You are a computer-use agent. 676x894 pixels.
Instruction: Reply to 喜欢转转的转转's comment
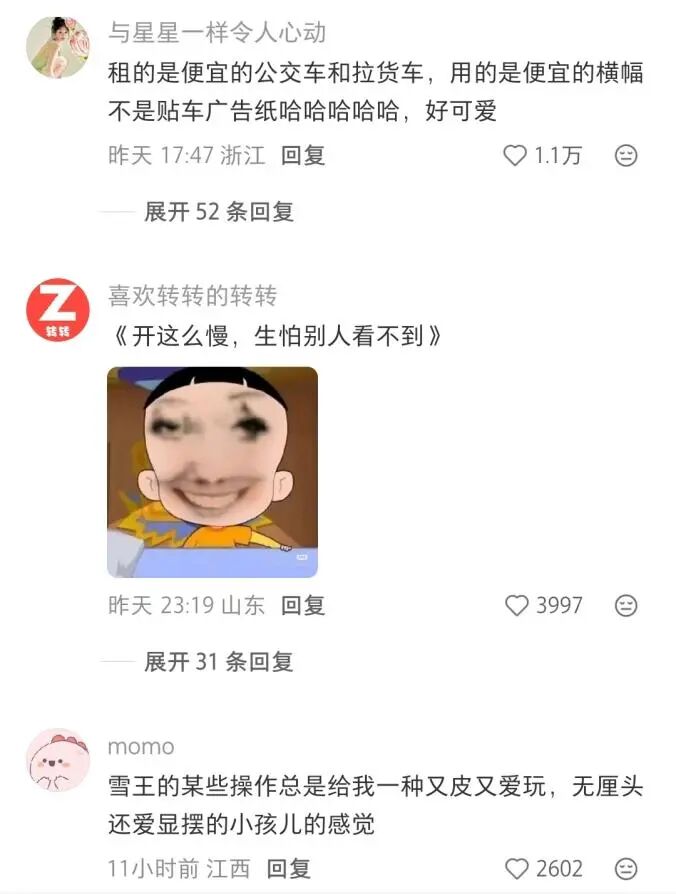coord(303,605)
